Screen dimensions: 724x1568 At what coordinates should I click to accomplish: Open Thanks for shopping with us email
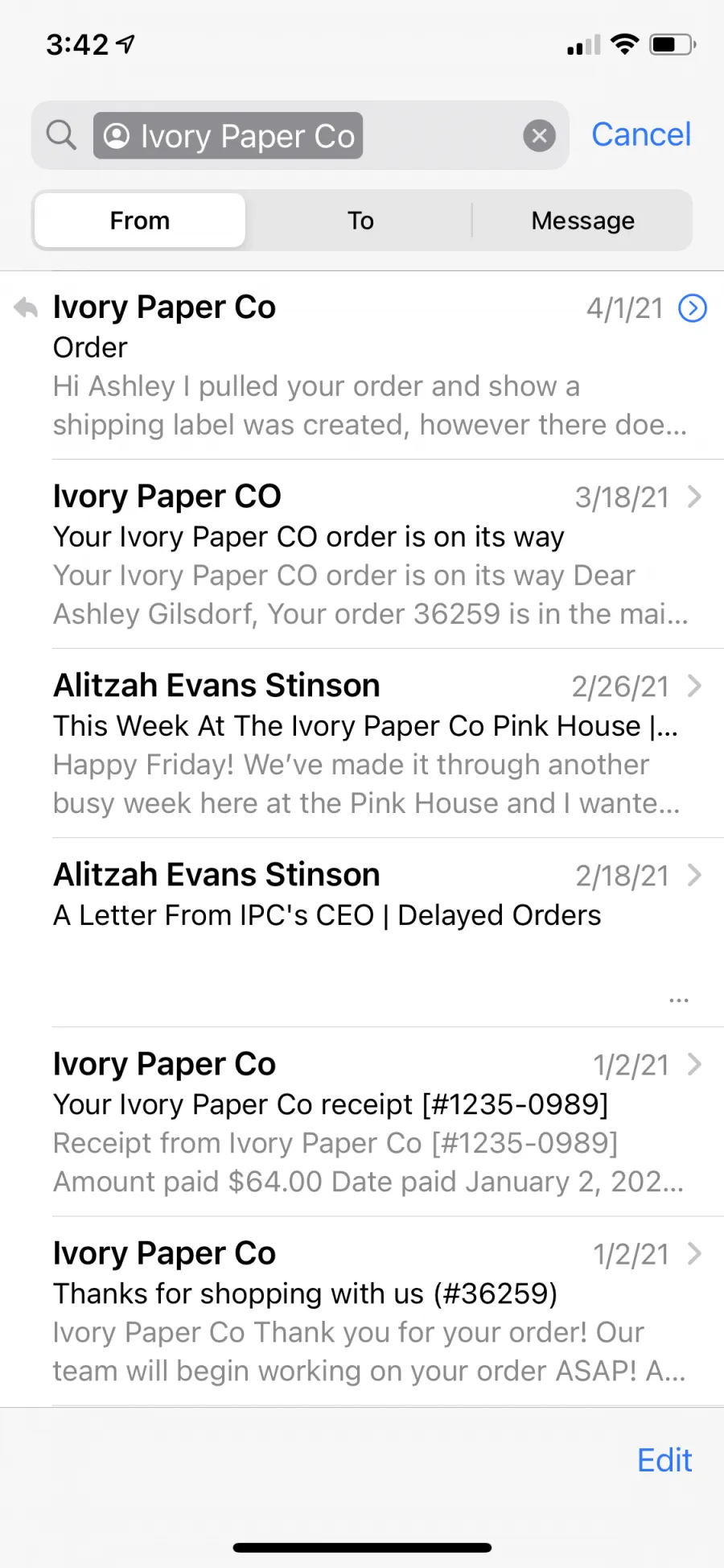362,1312
